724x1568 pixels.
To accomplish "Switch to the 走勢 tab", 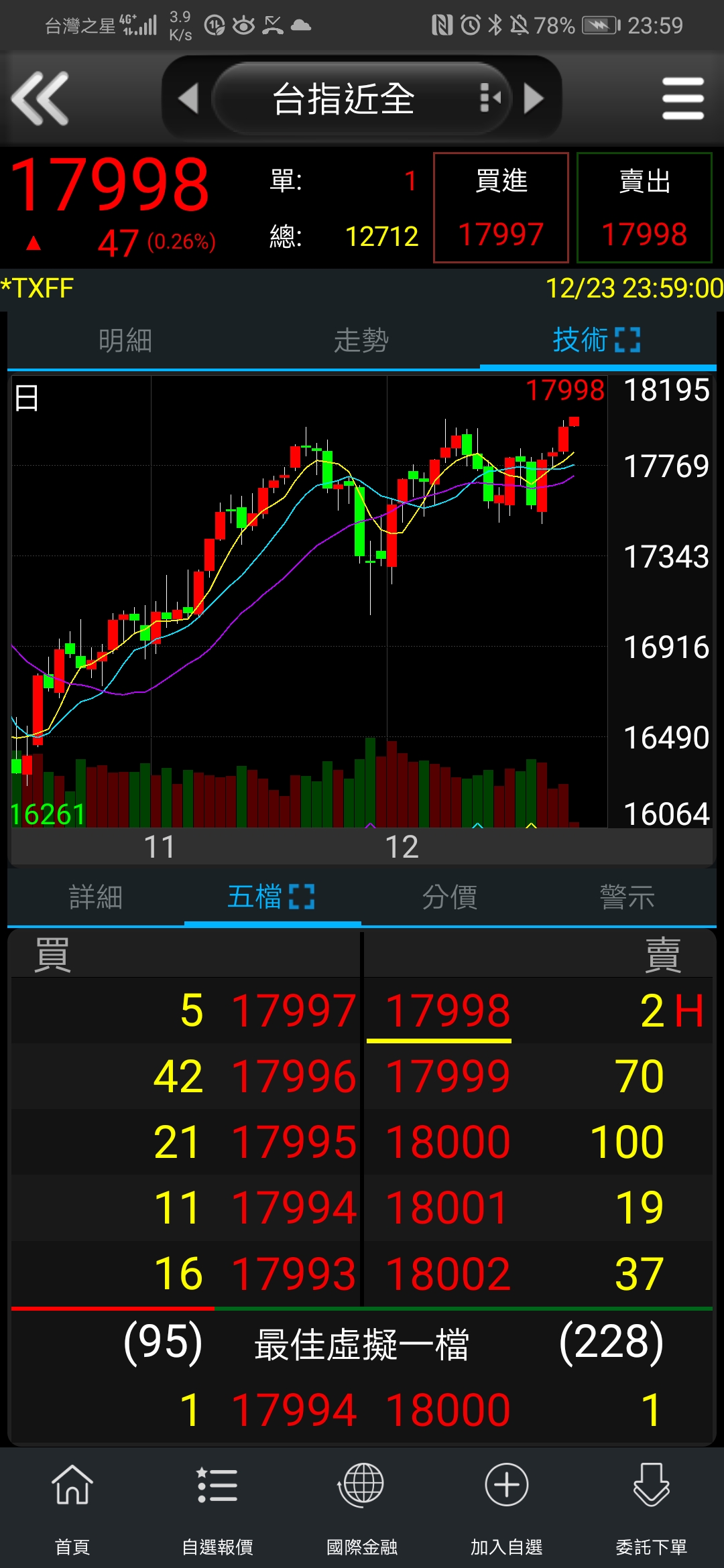I will [361, 340].
